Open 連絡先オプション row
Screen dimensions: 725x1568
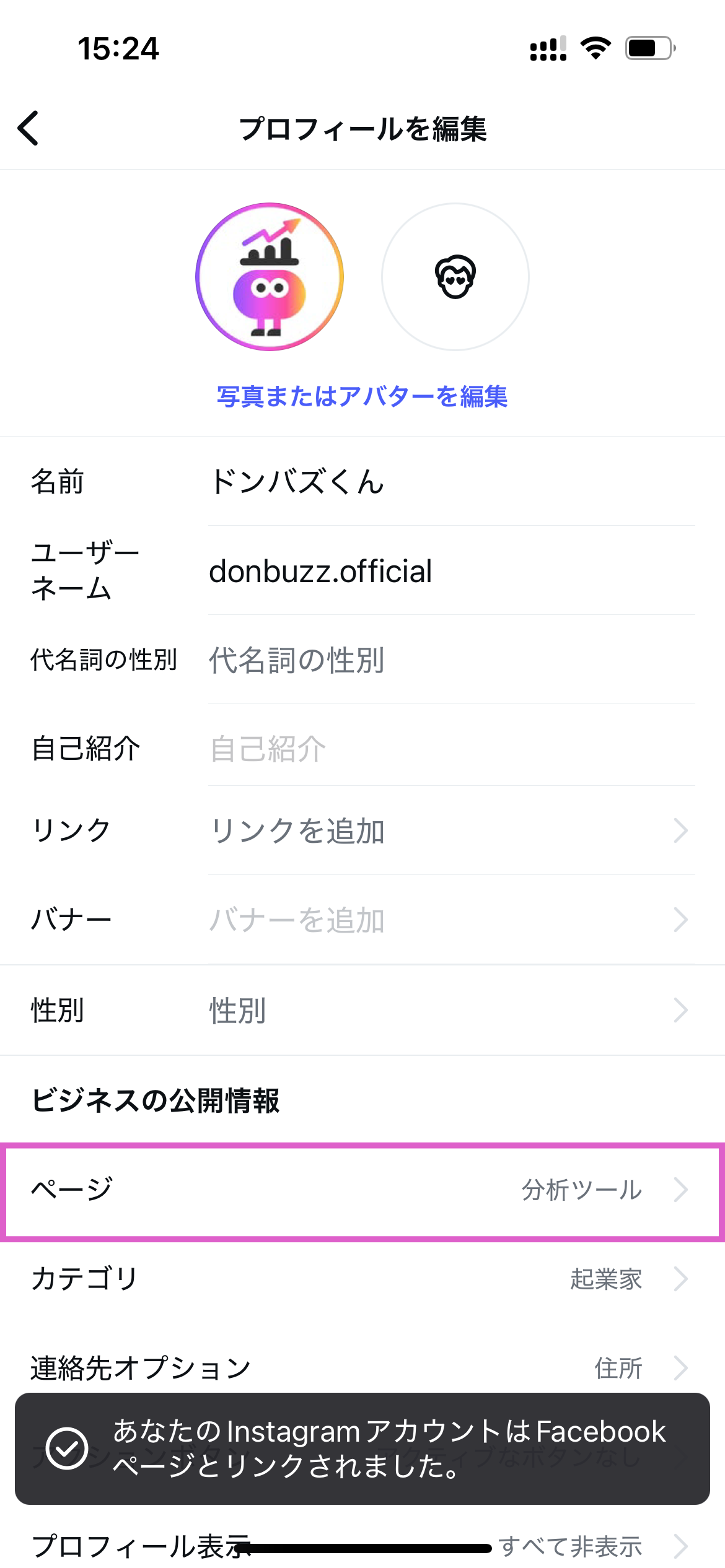[362, 1367]
